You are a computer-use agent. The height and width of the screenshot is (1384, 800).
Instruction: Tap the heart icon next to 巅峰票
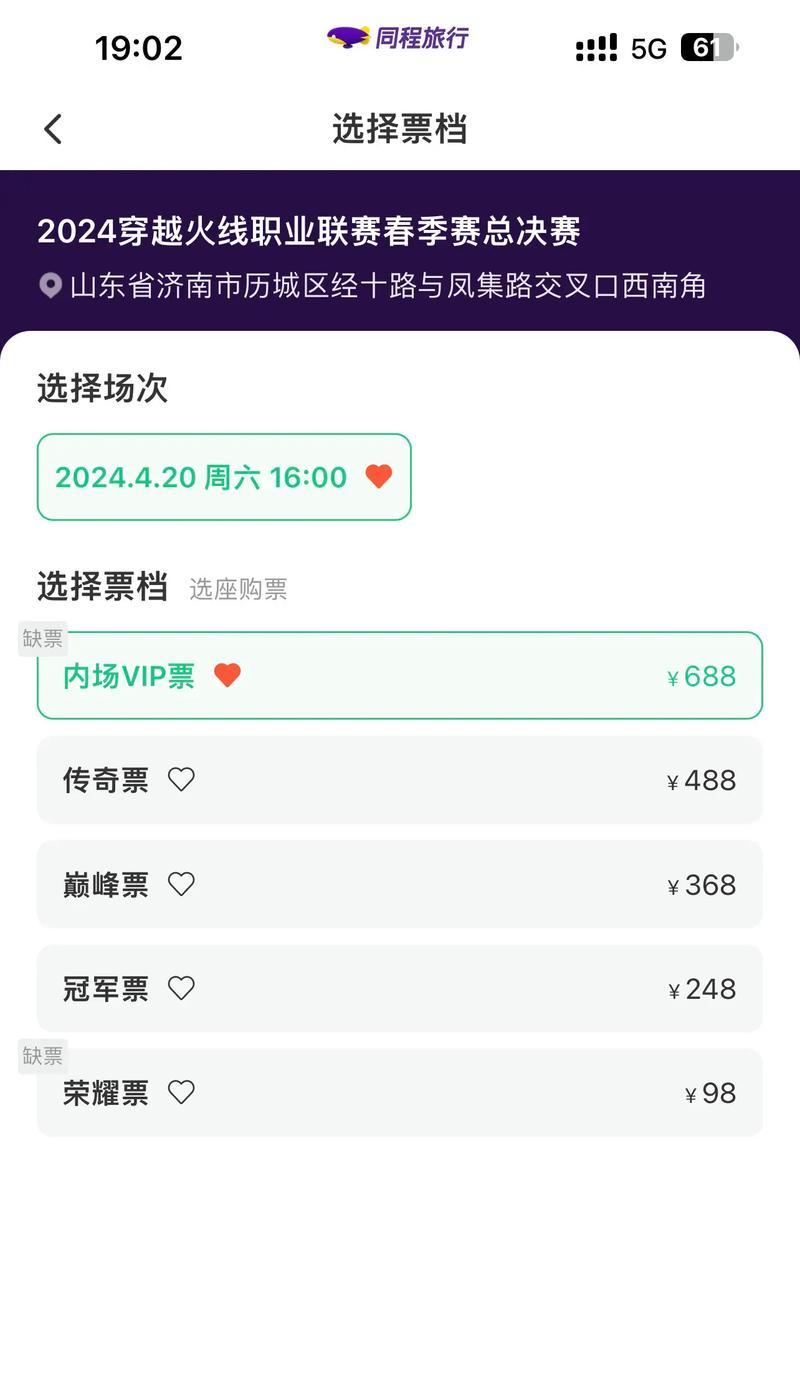(181, 884)
